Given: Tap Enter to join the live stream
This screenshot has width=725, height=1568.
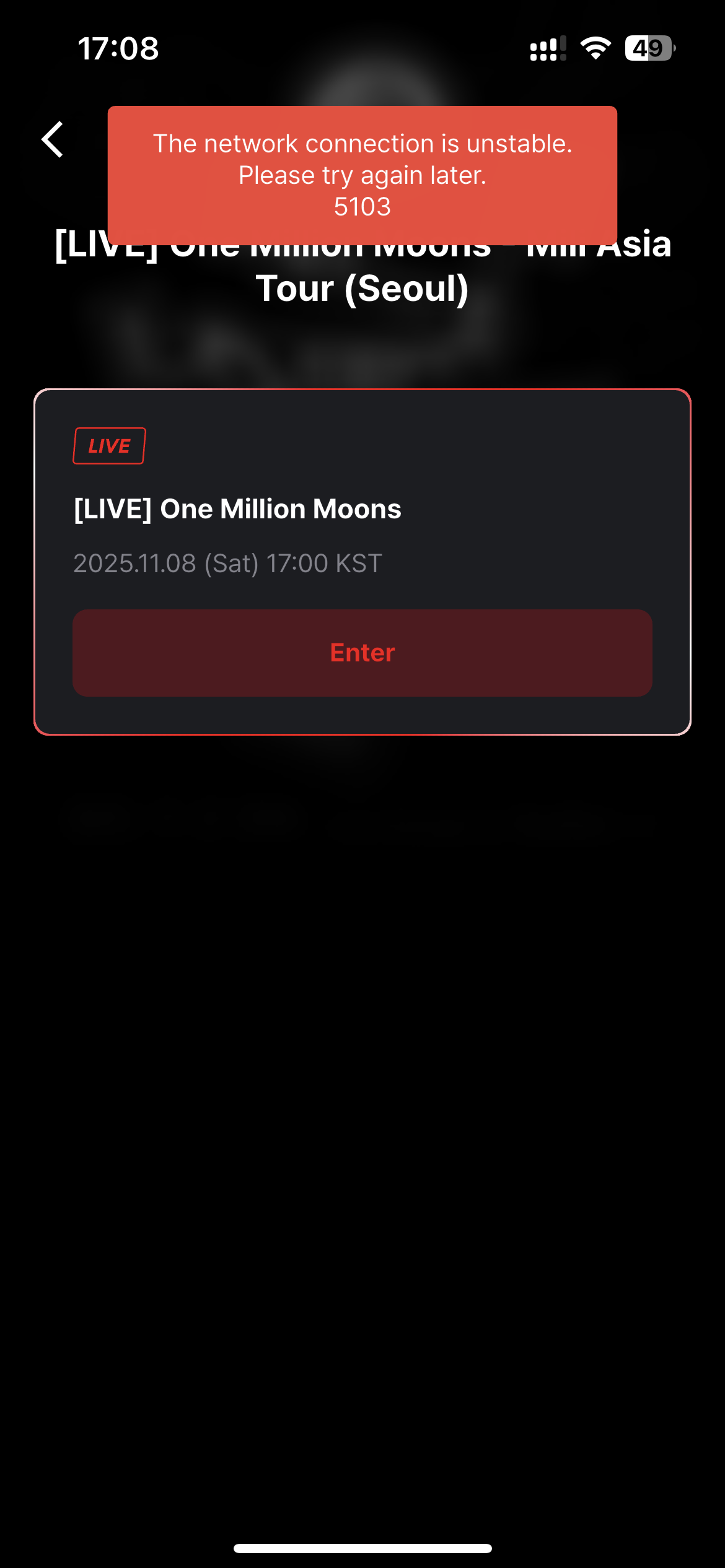Looking at the screenshot, I should [362, 653].
